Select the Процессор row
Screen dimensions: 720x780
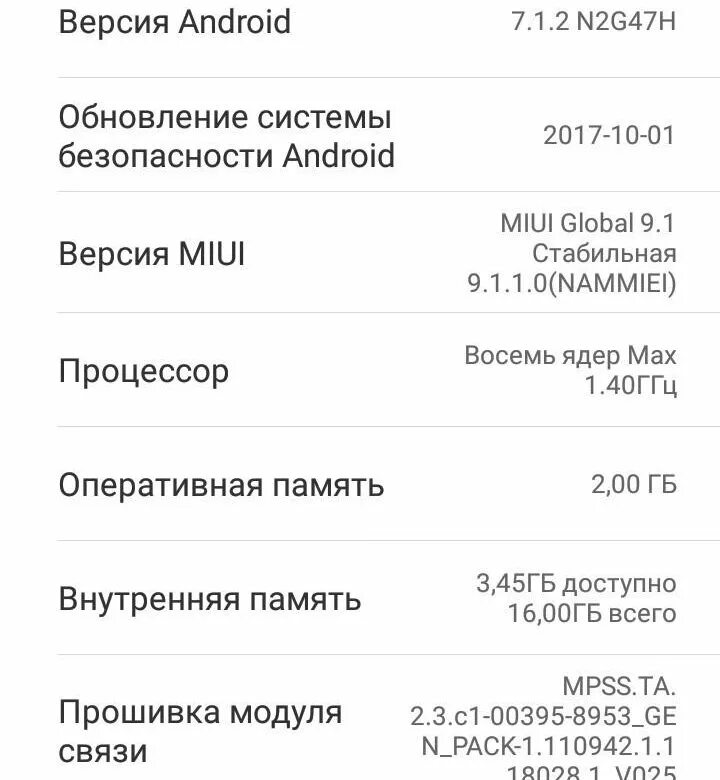[x=360, y=371]
